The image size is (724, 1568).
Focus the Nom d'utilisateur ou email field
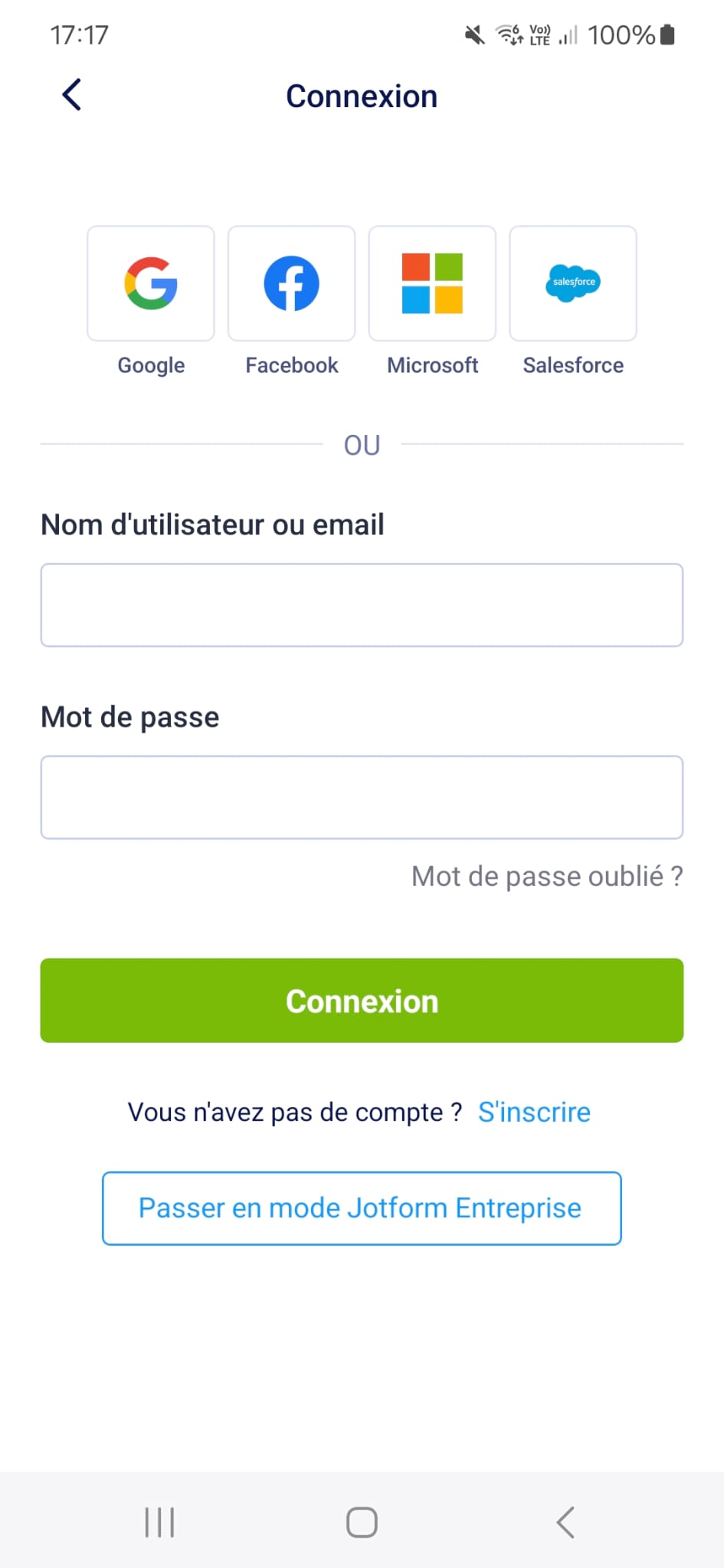point(362,605)
